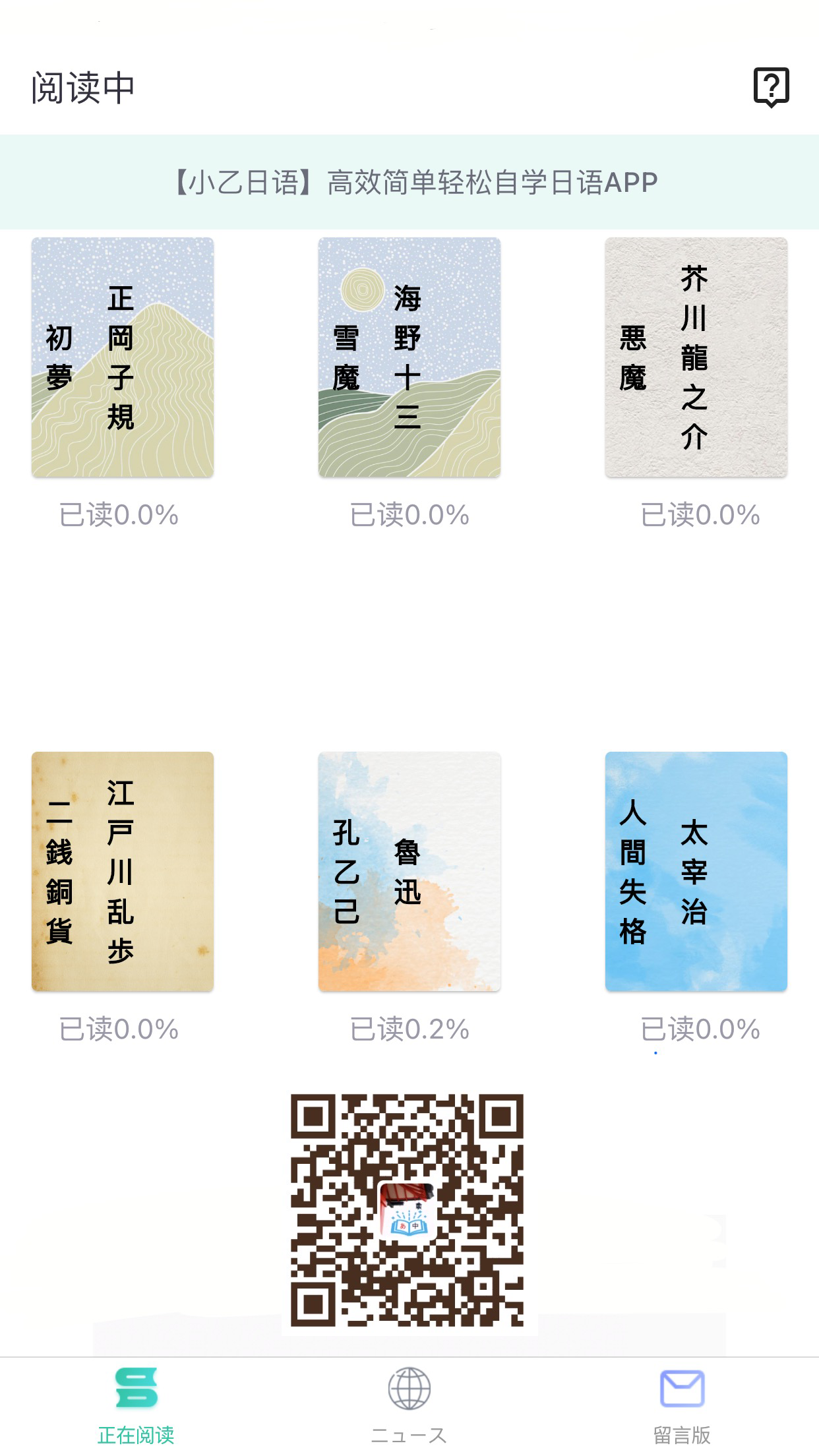
Task: Switch to the 留言版 tab
Action: coord(682,1407)
